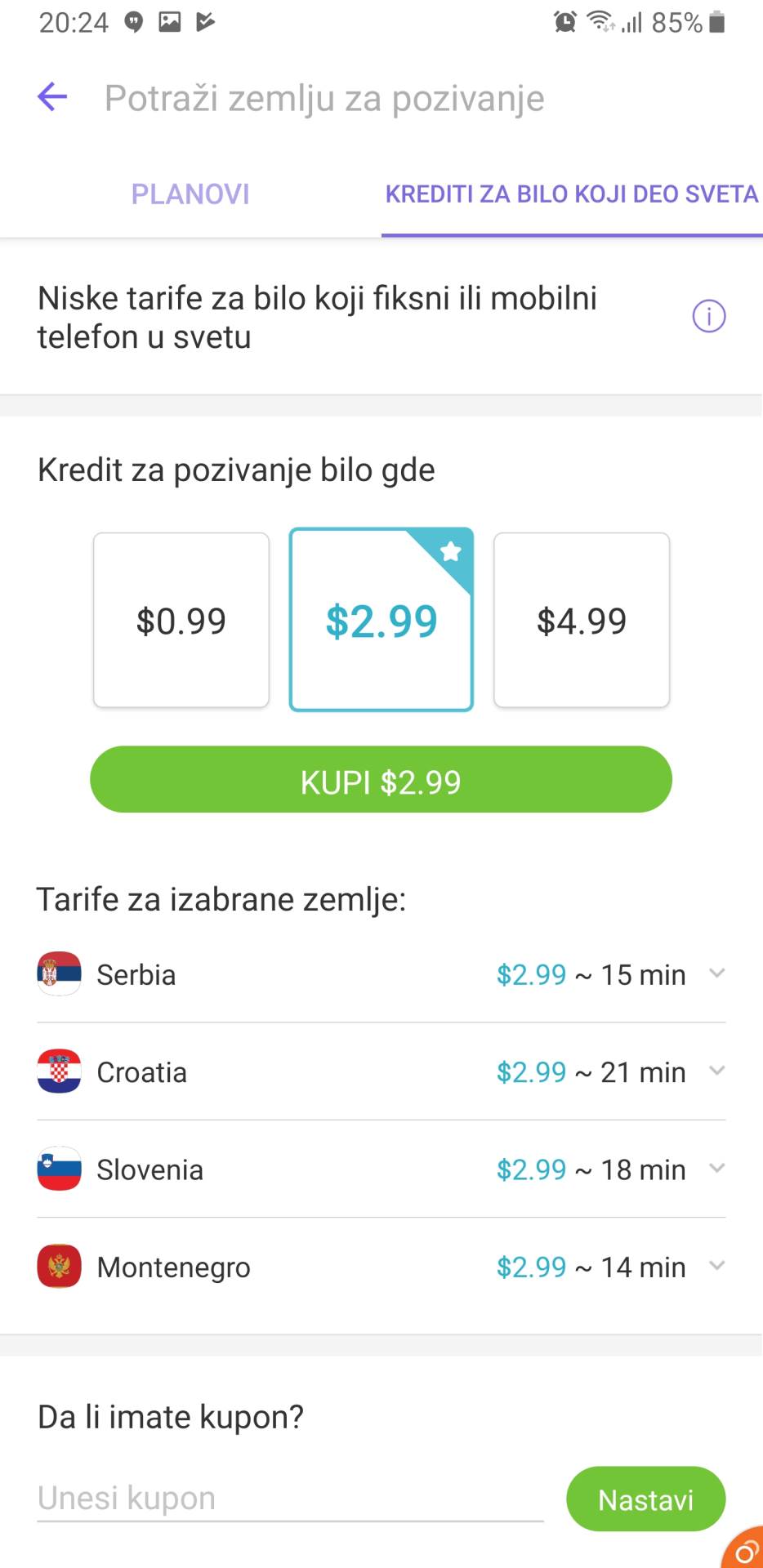Tap the Nastavi button

645,1499
